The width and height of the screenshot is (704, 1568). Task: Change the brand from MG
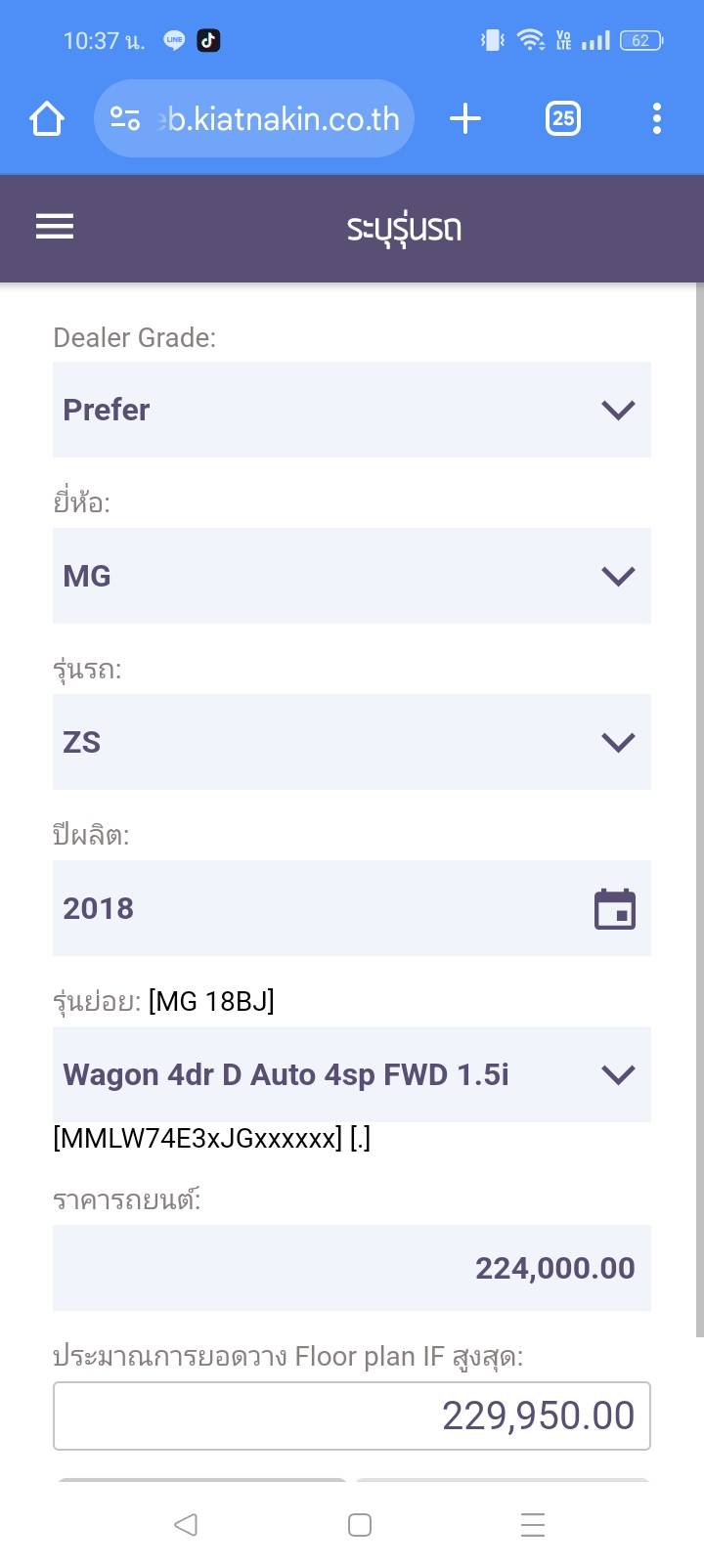pyautogui.click(x=351, y=576)
